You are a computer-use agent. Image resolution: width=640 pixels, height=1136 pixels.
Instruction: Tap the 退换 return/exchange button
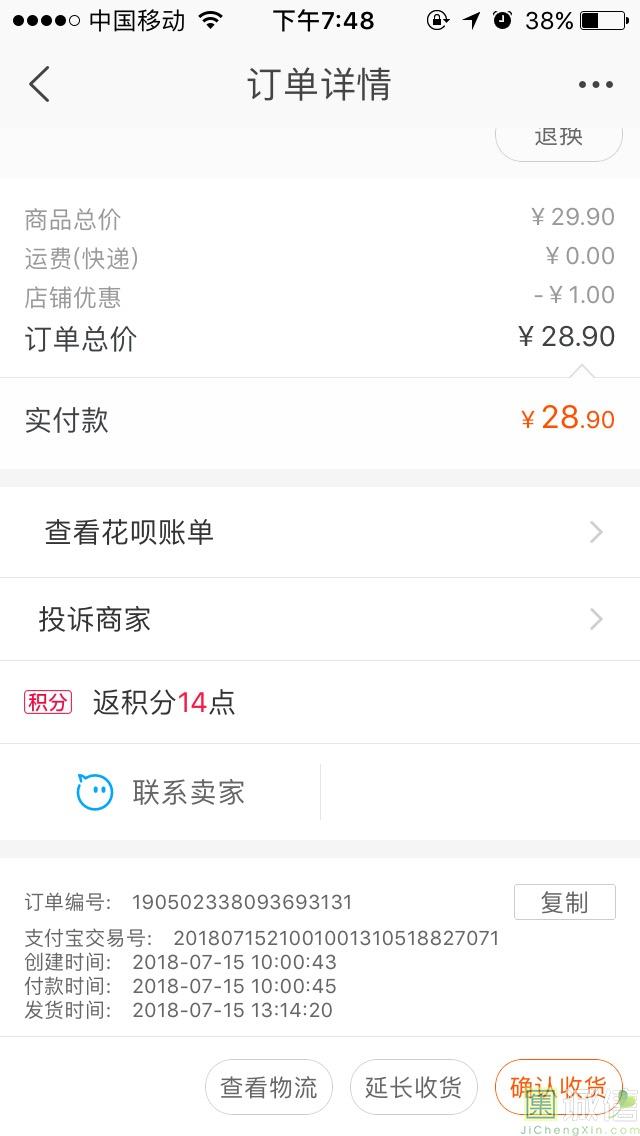(x=559, y=139)
